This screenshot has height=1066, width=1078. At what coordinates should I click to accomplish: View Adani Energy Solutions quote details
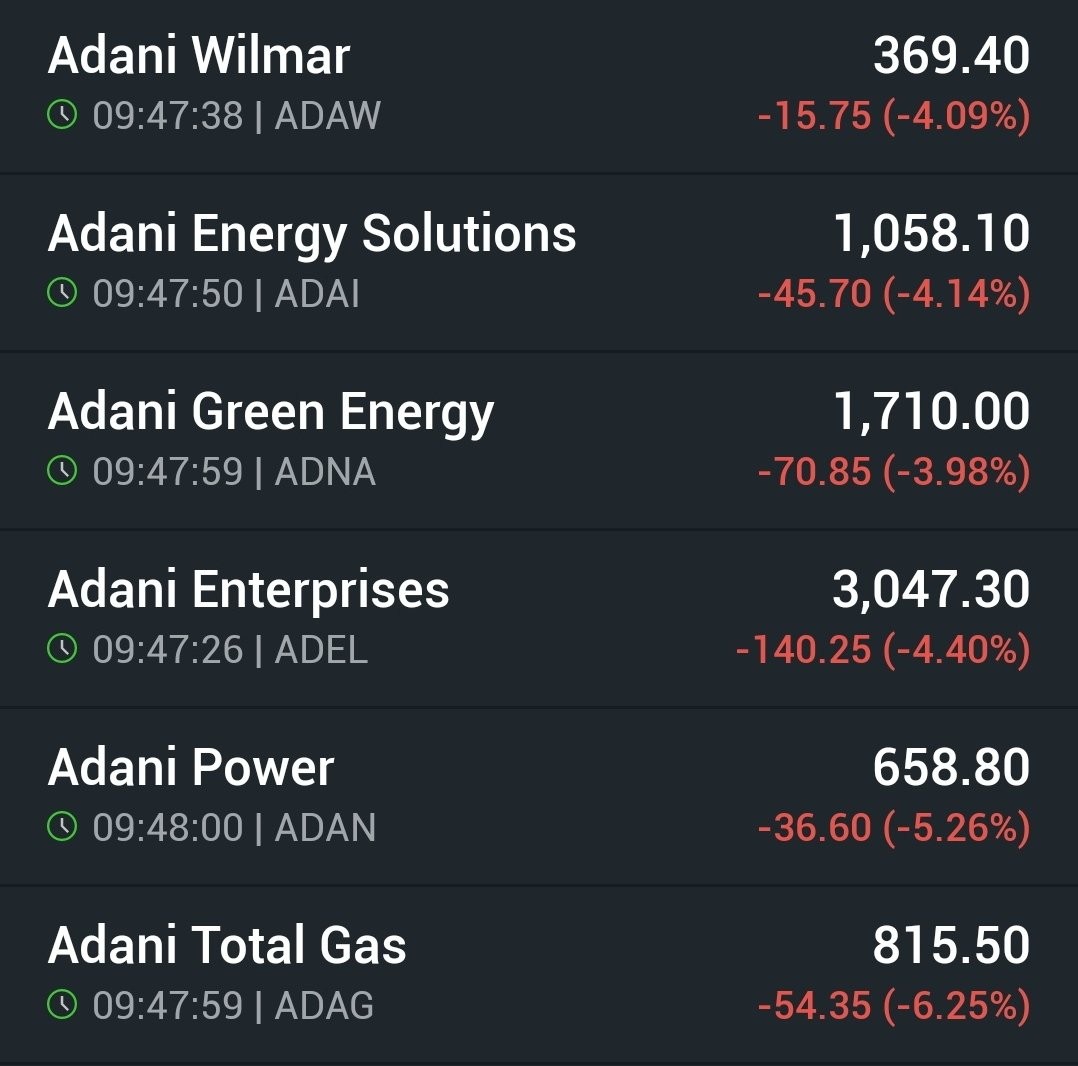[x=312, y=234]
